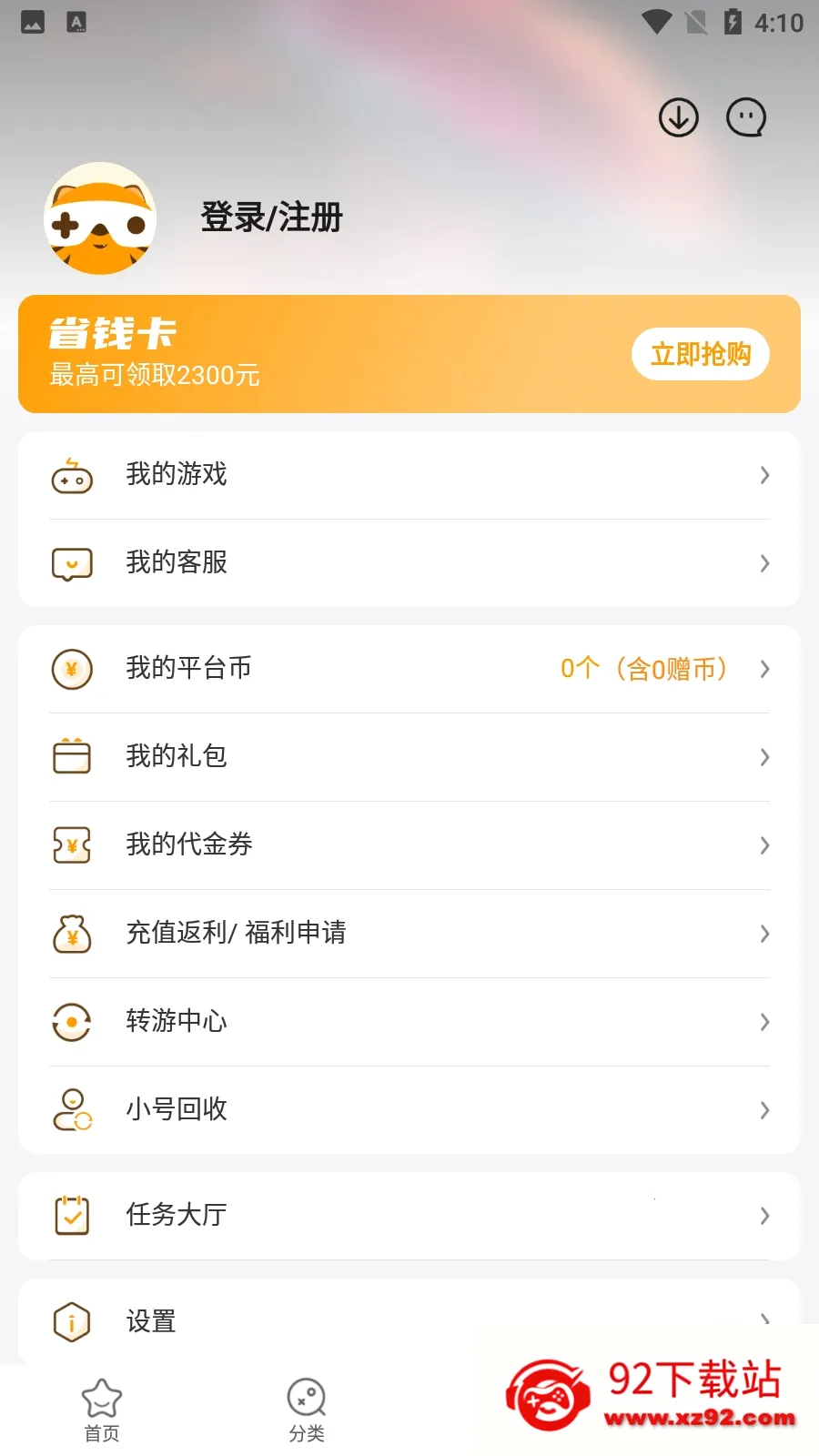Click the voucher icon beside 我的代金券
Viewport: 819px width, 1456px height.
[72, 845]
